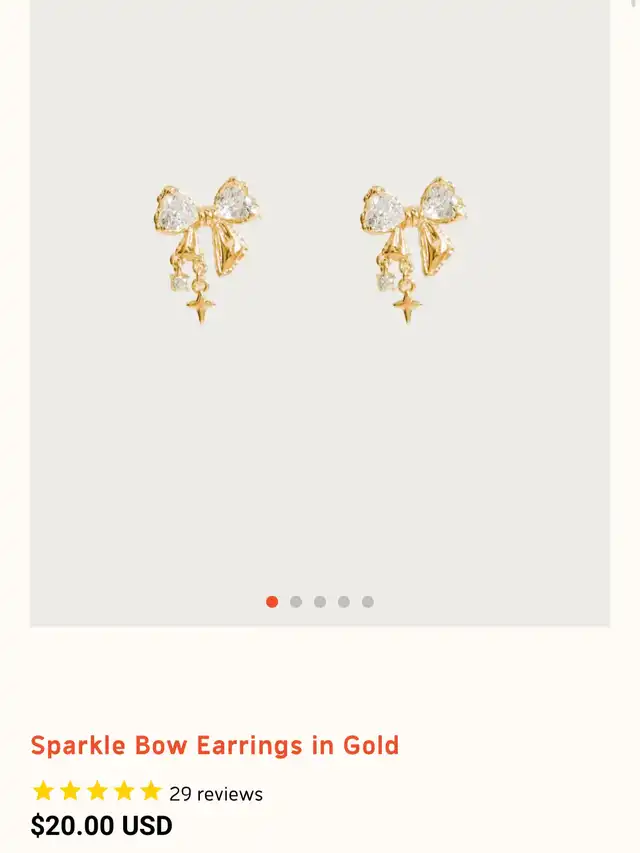Show the last image using fifth dot
640x853 pixels.
coord(368,602)
